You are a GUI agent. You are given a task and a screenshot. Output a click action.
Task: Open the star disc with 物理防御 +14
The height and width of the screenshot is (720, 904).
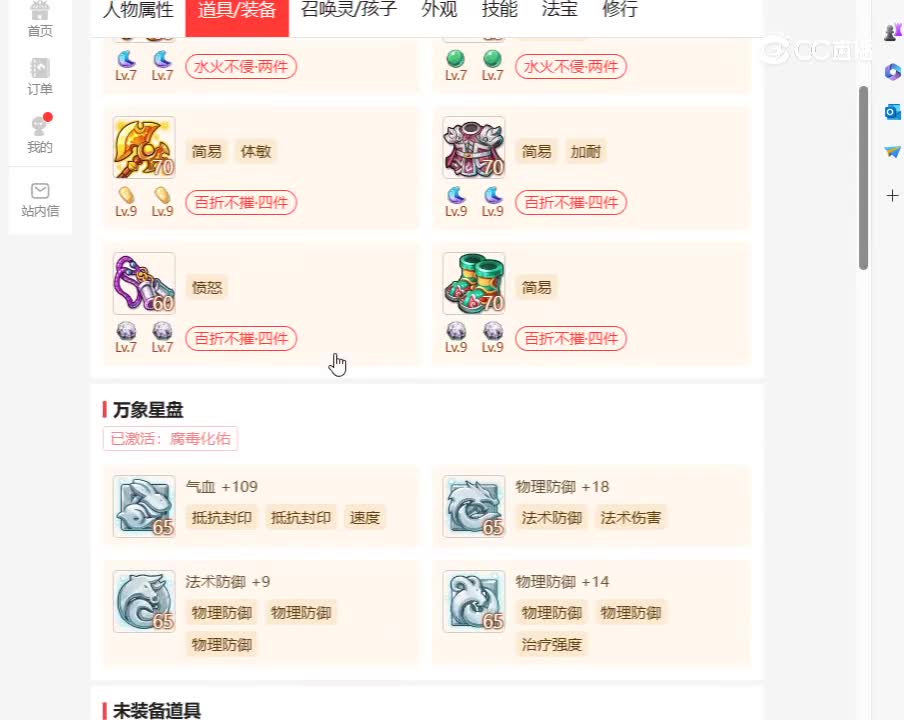click(x=474, y=601)
